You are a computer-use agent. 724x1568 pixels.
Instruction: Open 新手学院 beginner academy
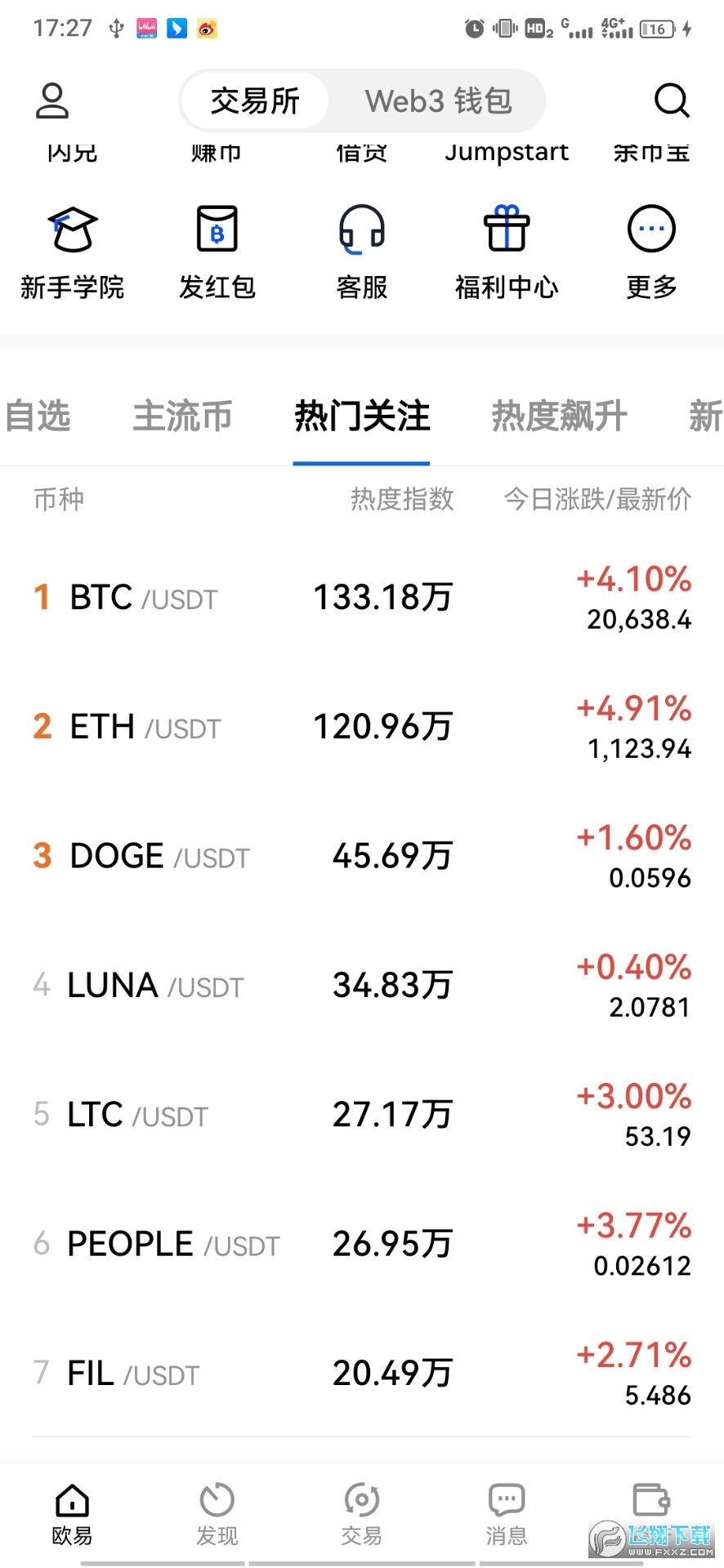point(72,245)
